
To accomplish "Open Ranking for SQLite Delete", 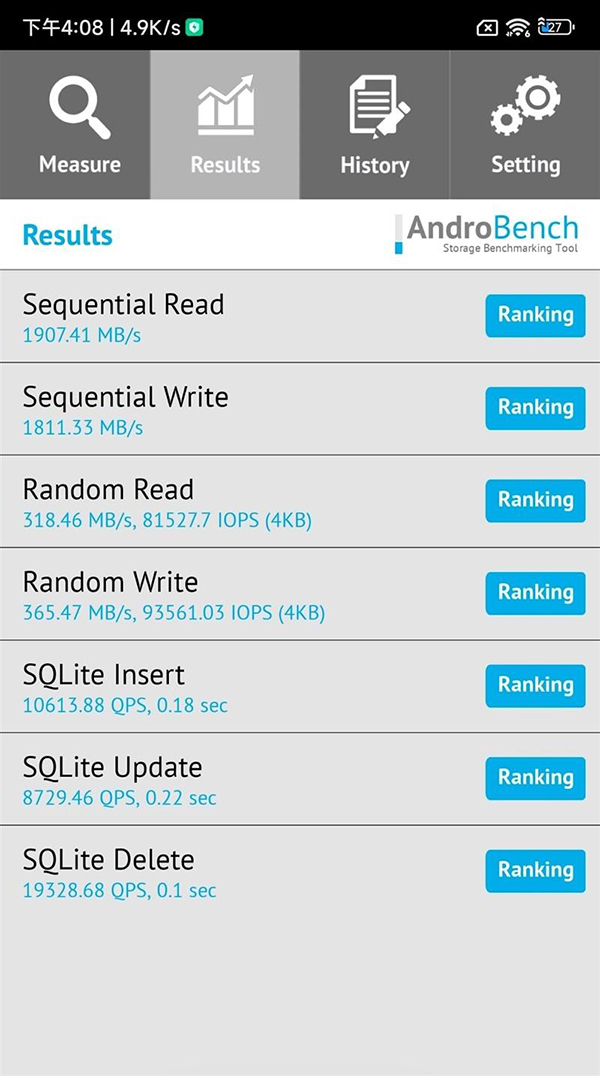I will [535, 870].
